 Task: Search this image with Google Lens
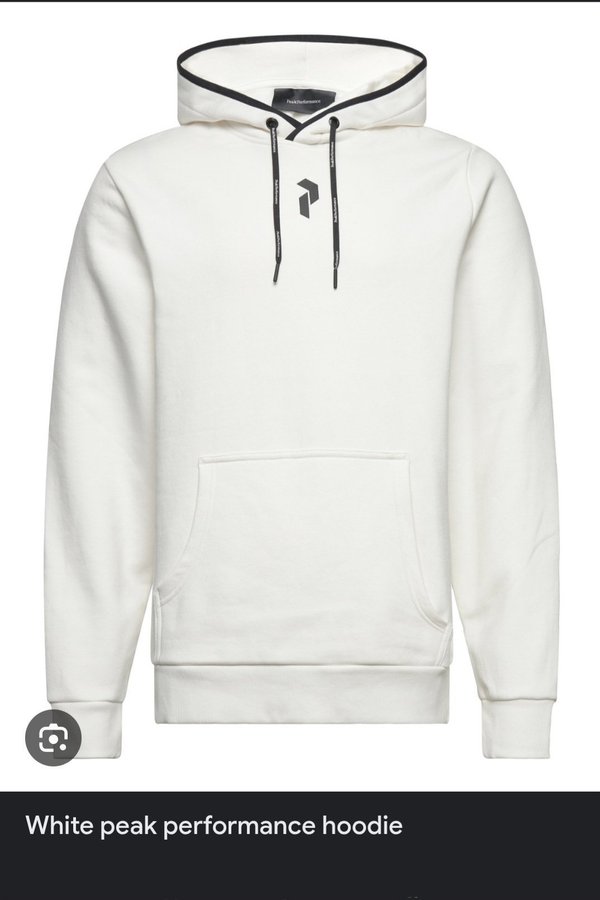click(x=53, y=738)
